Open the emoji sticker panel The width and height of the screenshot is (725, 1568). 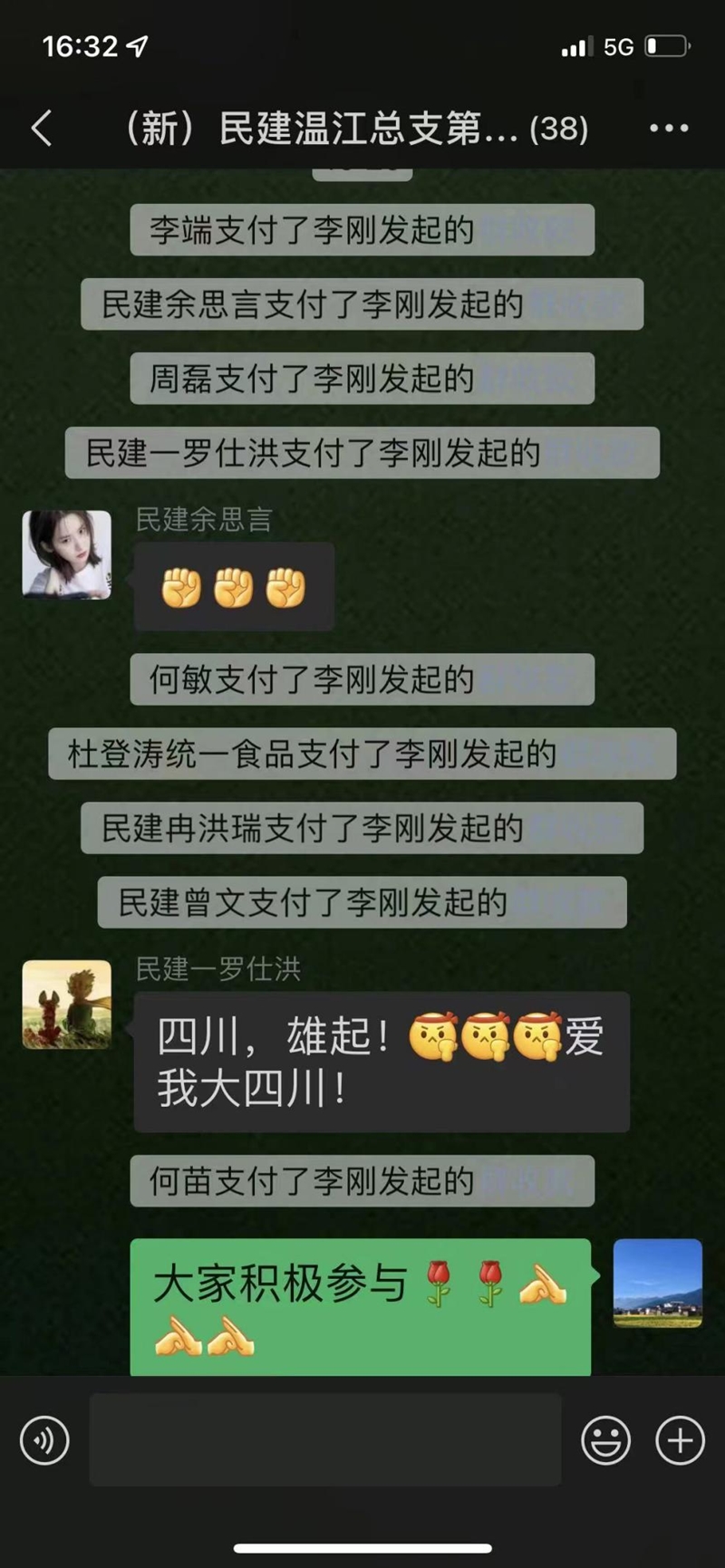[605, 1439]
